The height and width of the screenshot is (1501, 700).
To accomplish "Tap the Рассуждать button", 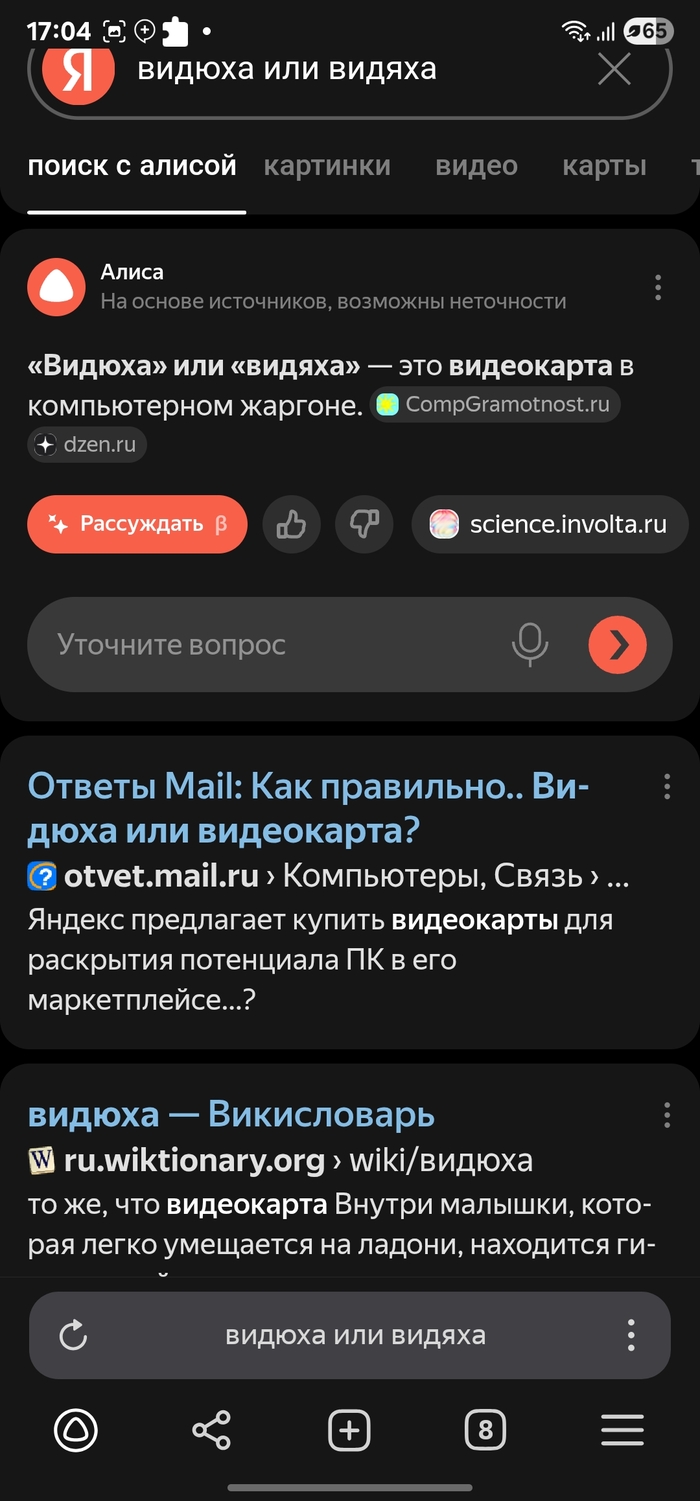I will coord(137,524).
